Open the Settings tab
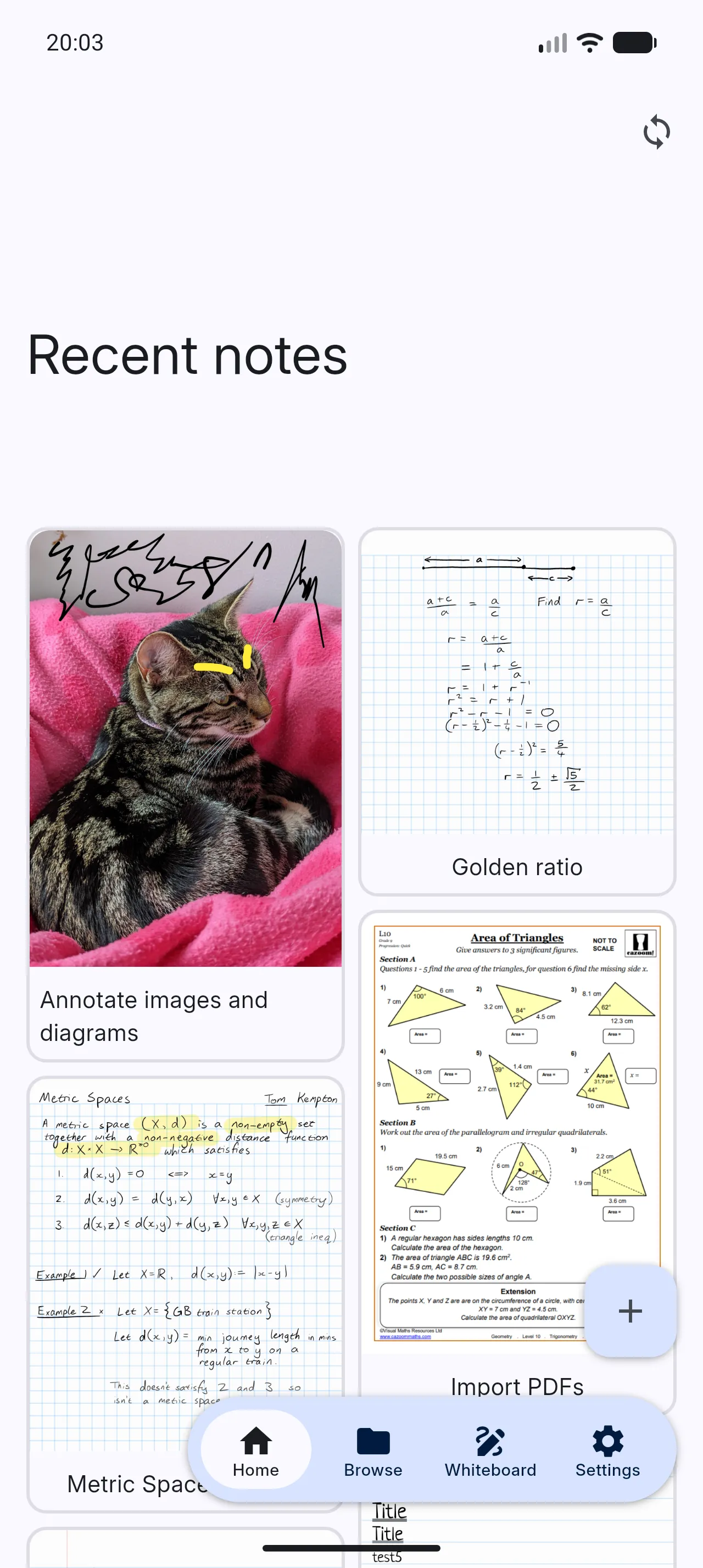Image resolution: width=703 pixels, height=1568 pixels. (x=607, y=1451)
